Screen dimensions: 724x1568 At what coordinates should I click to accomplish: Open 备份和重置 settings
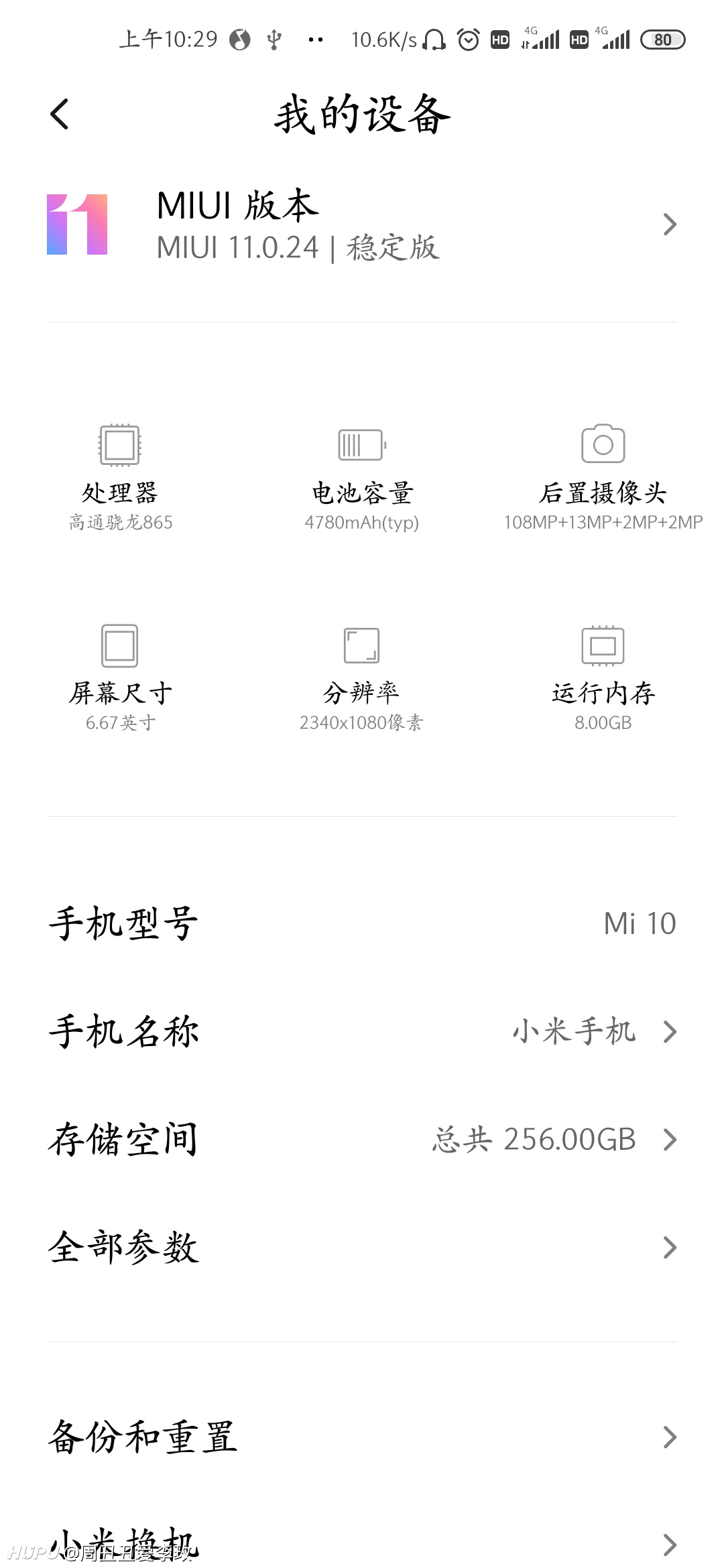tap(362, 1437)
